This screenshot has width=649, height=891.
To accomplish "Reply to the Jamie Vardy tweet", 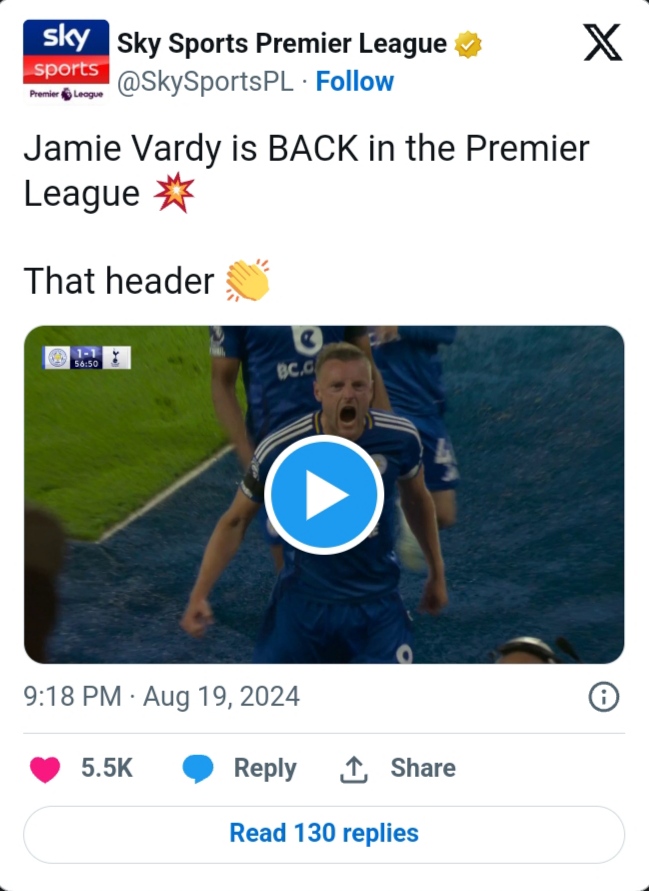I will pyautogui.click(x=240, y=768).
